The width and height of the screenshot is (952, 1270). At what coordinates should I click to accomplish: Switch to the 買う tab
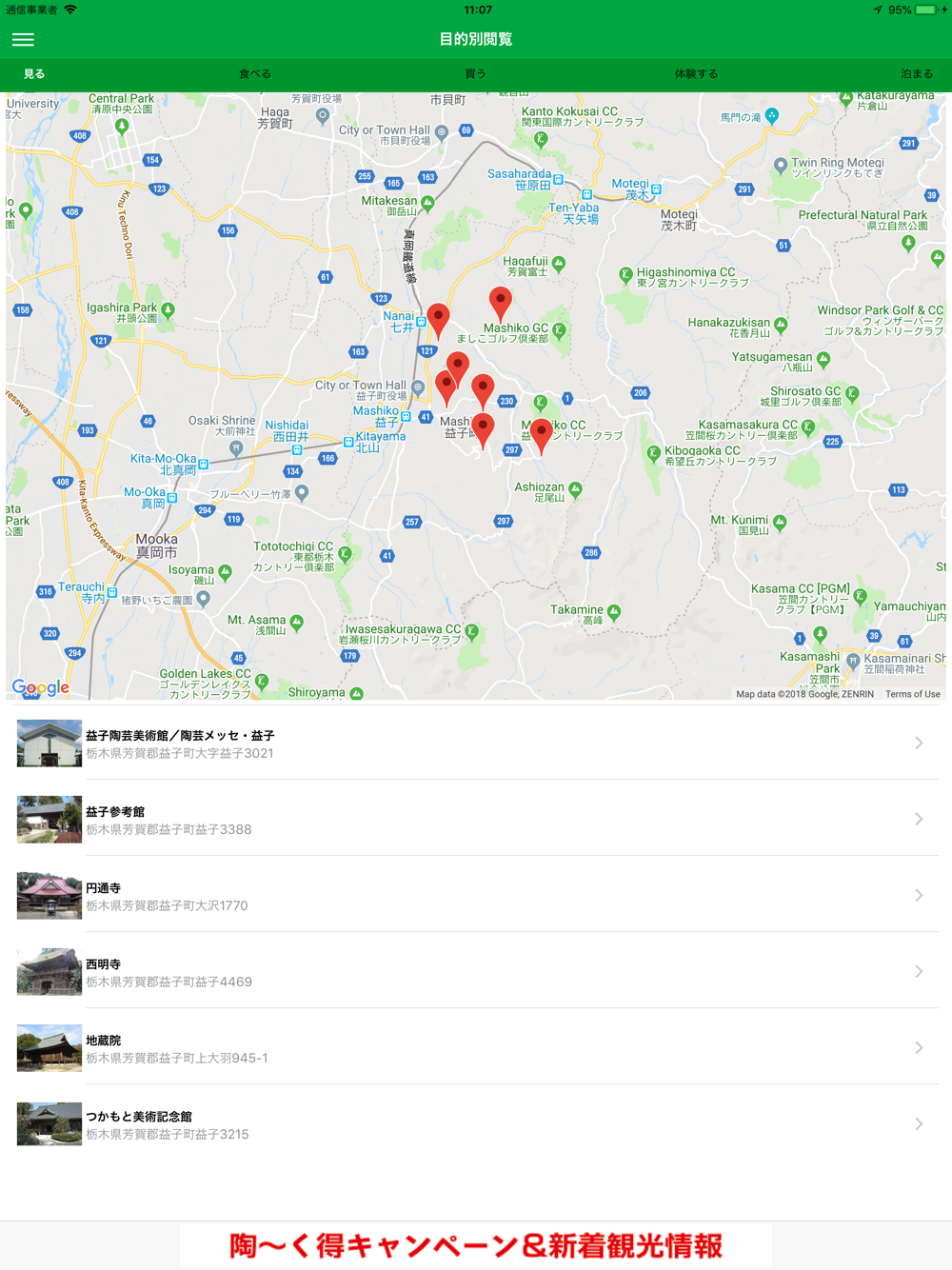[475, 73]
